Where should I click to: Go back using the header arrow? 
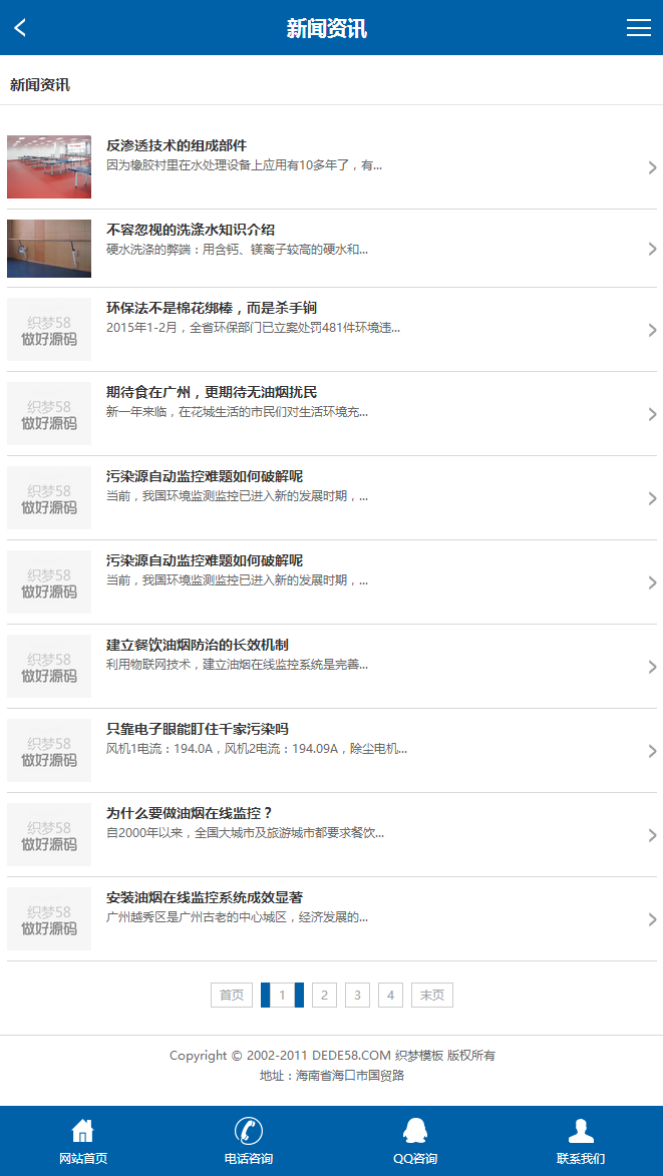[x=20, y=28]
